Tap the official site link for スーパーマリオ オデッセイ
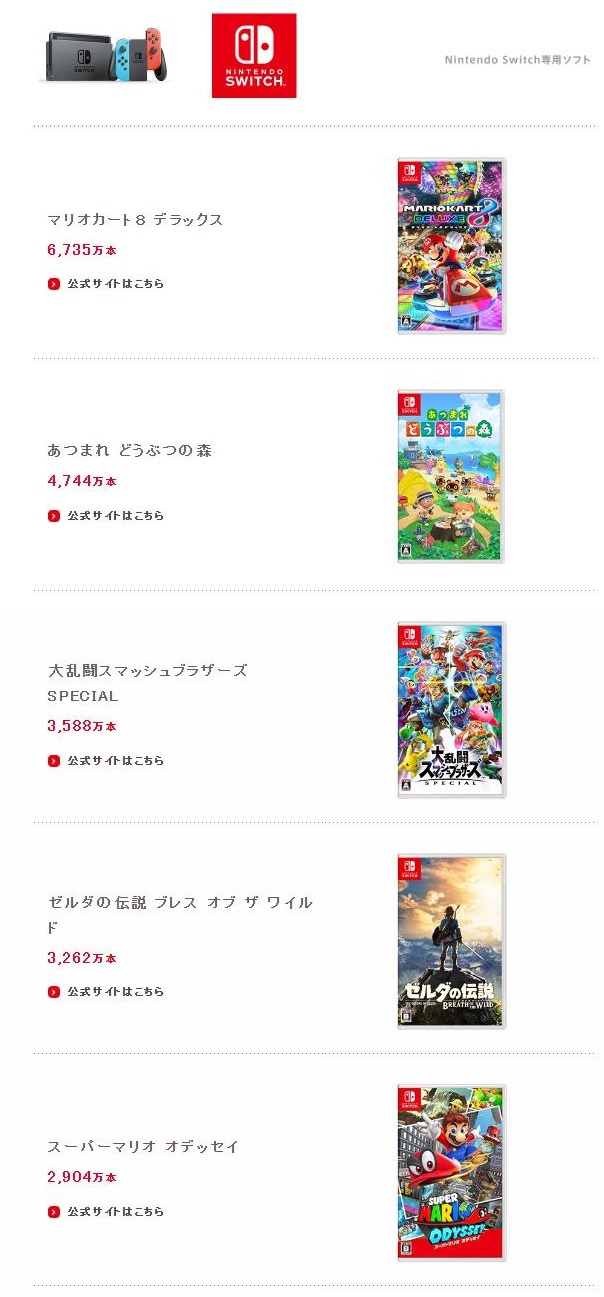Viewport: 604px width, 1297px height. point(114,1212)
